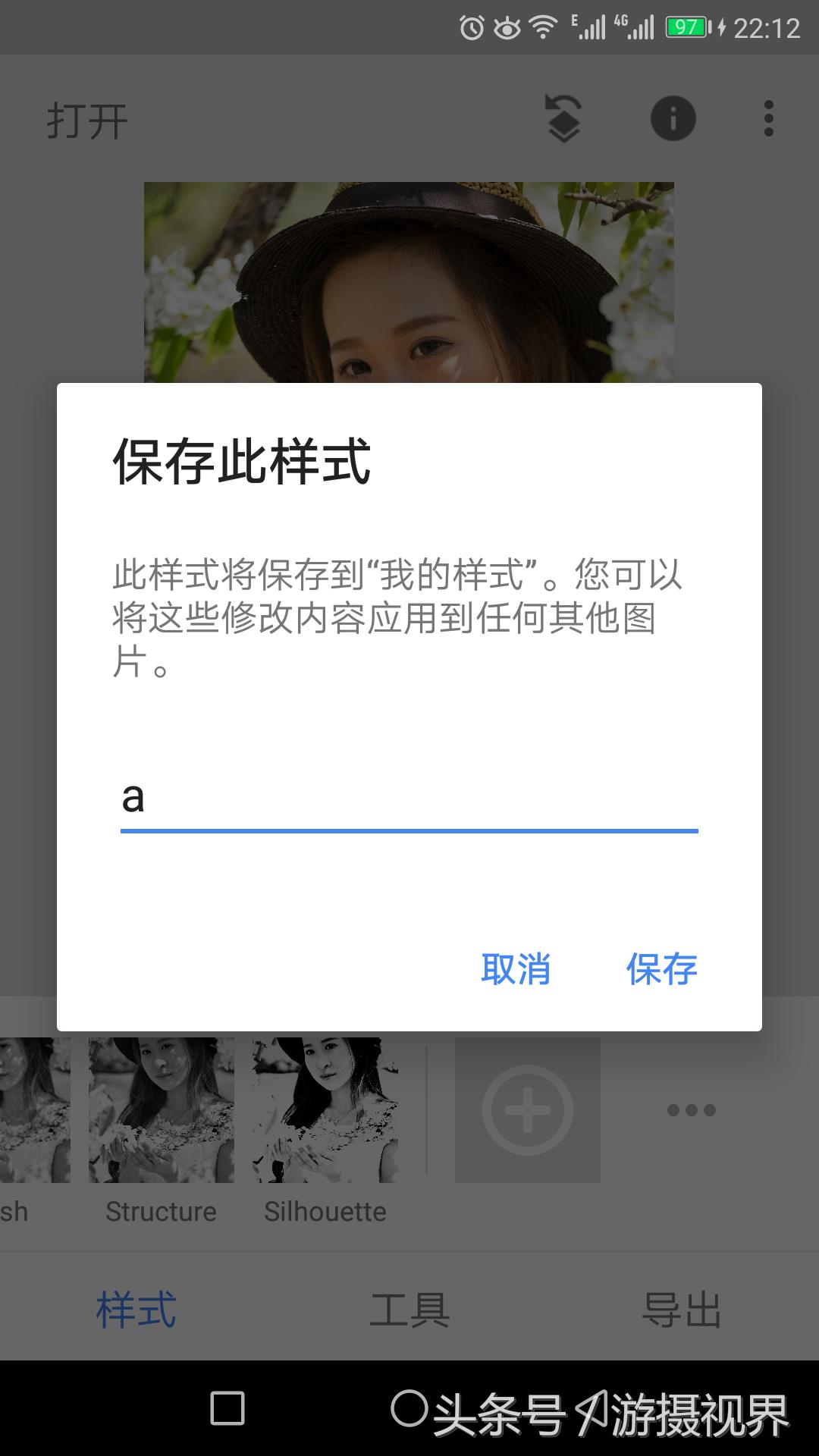
Task: Open the 样式 tab
Action: [x=136, y=1307]
